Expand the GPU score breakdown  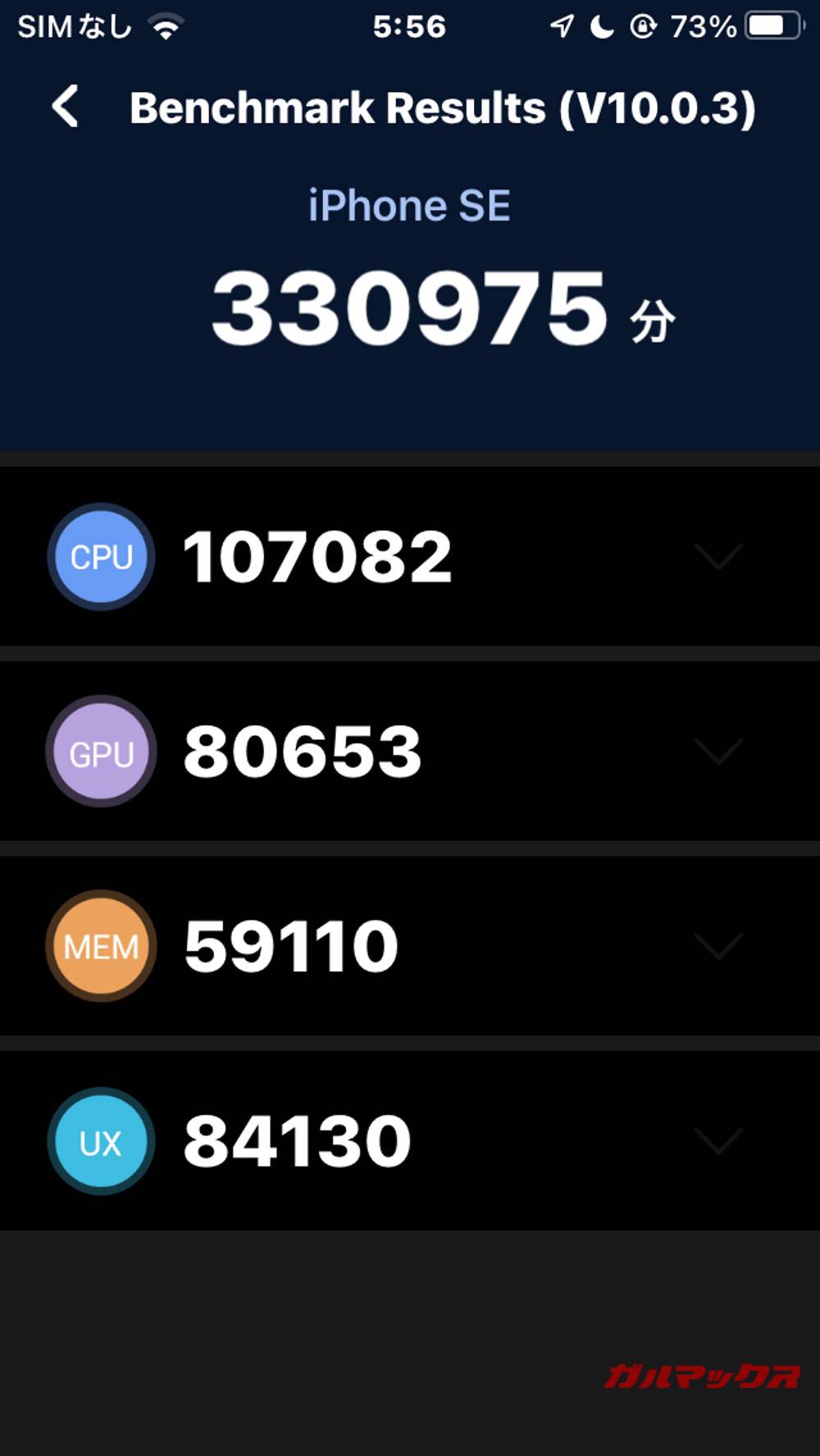[718, 751]
